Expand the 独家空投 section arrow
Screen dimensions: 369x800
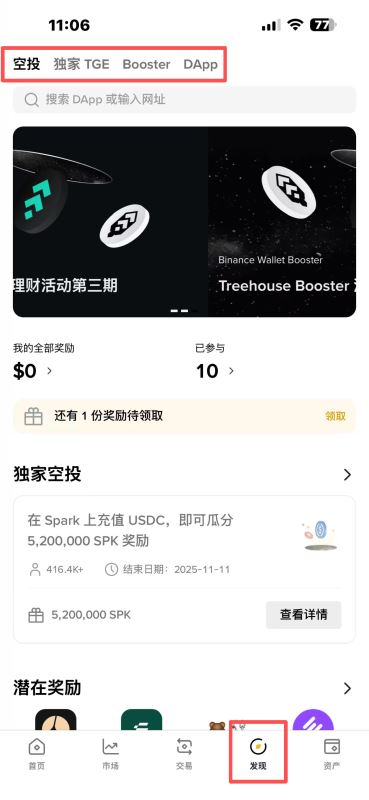348,475
